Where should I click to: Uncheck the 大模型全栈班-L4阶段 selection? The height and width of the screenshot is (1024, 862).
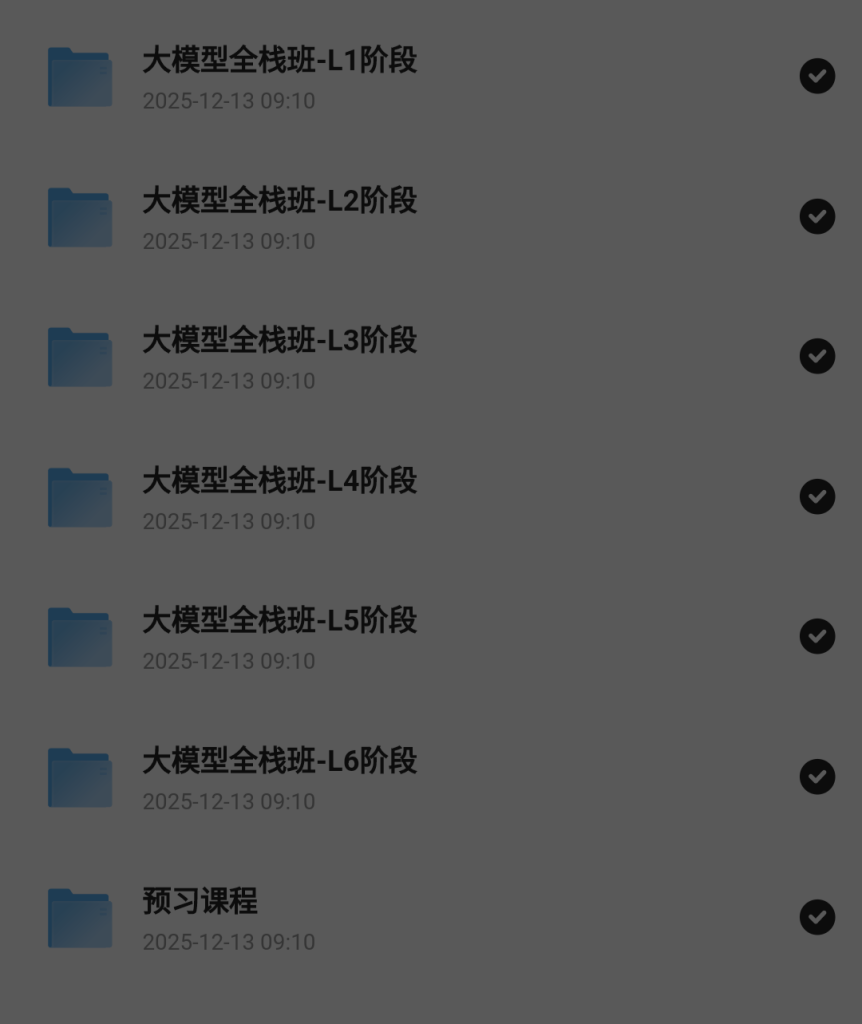click(x=817, y=496)
